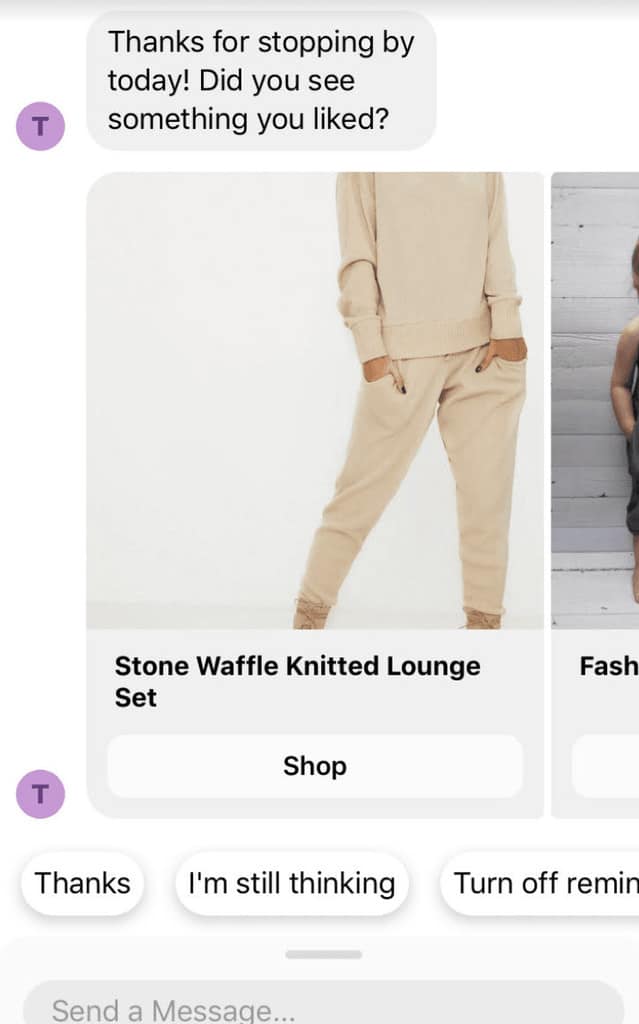This screenshot has height=1024, width=639.
Task: Reply with the Thanks quick reply
Action: tap(82, 883)
